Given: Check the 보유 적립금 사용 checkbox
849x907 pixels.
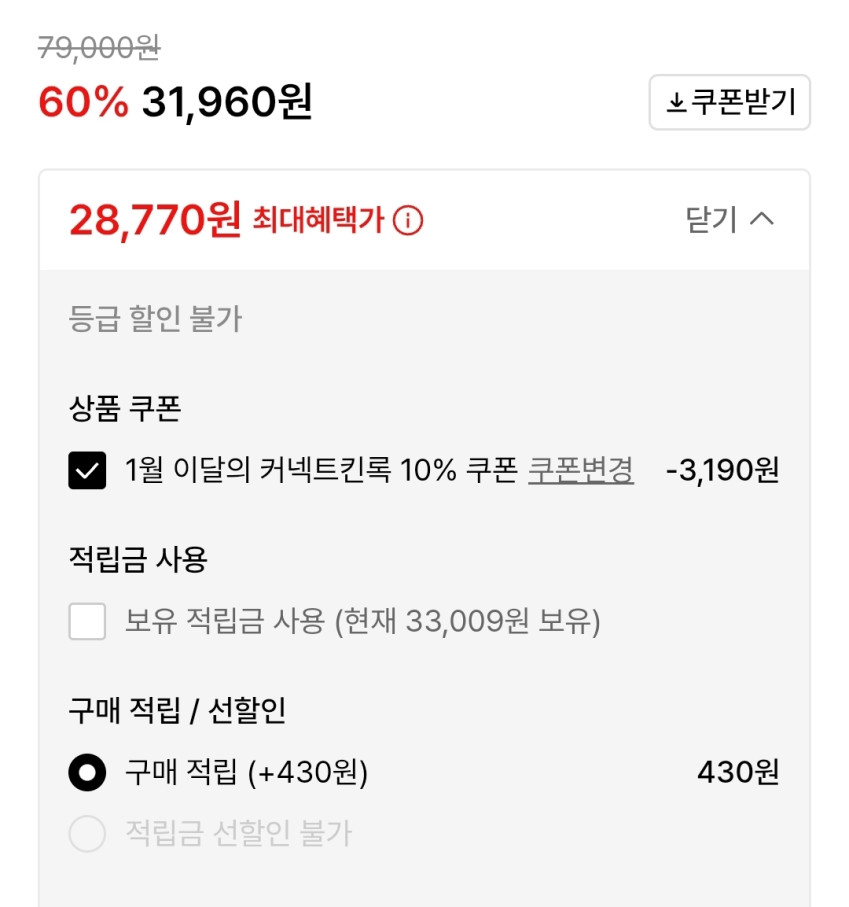Looking at the screenshot, I should (87, 621).
